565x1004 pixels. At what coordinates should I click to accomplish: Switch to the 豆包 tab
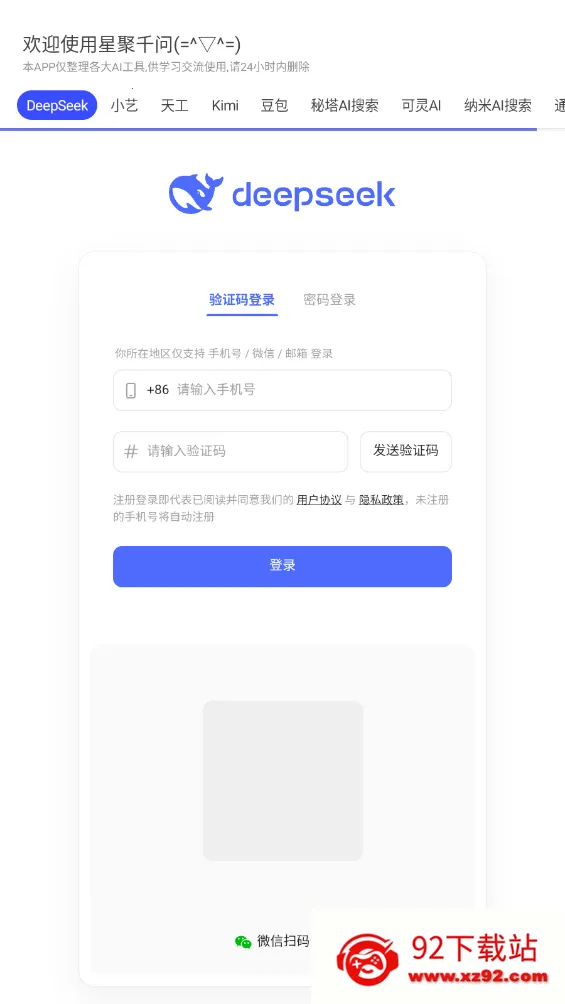275,106
